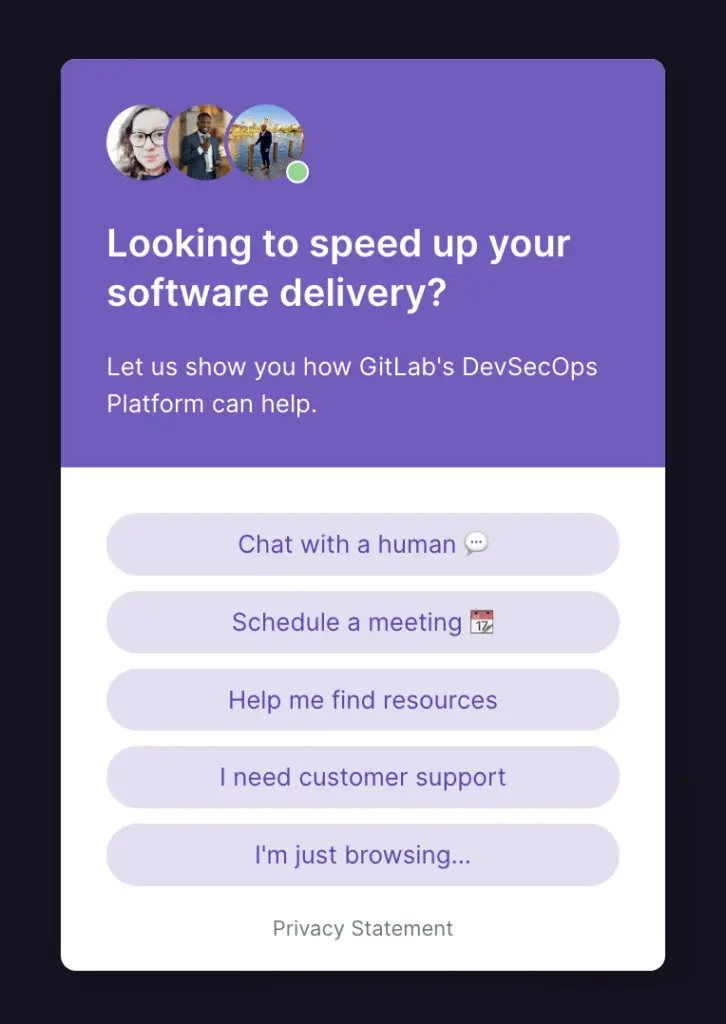Click the calendar emoji icon
Screen dimensions: 726x1024
click(x=482, y=621)
